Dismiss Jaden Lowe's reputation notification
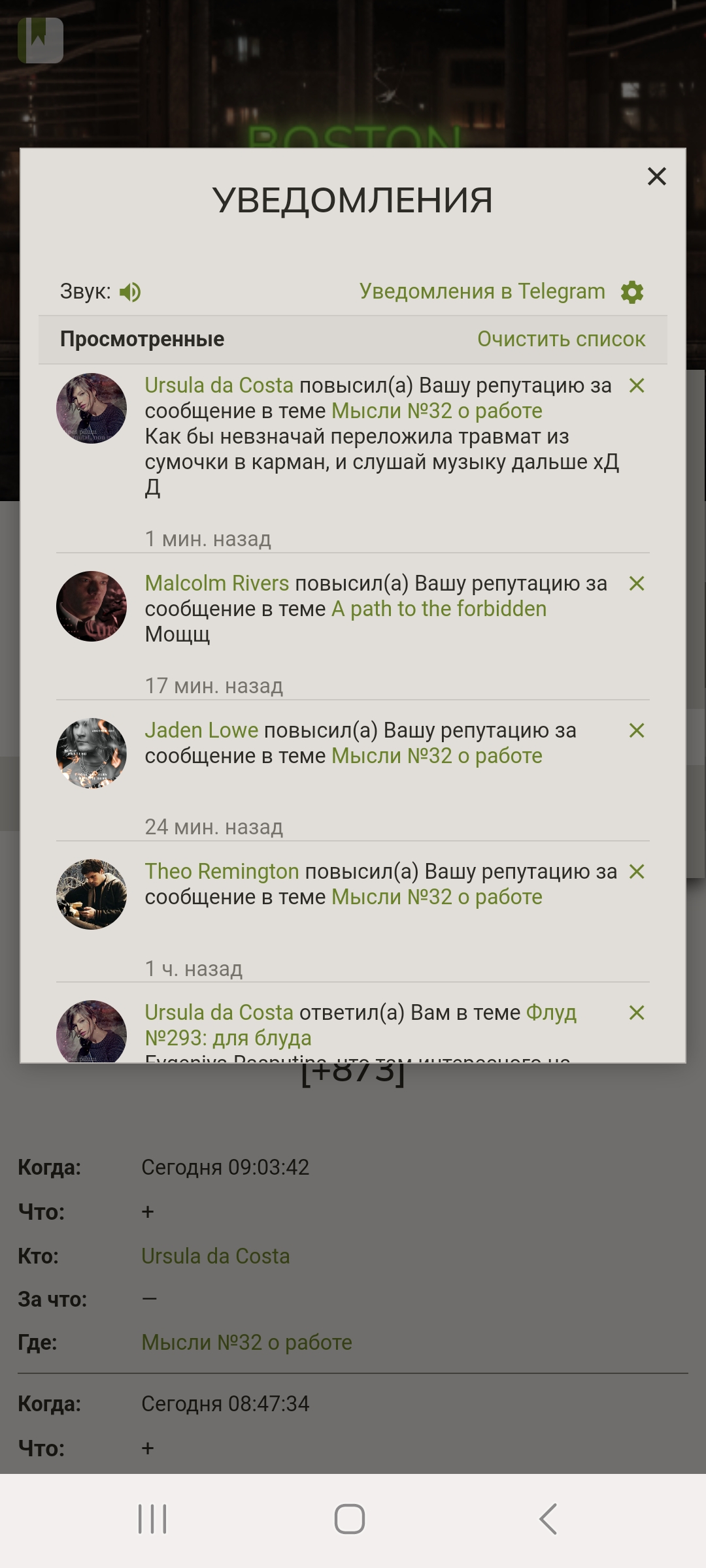706x1568 pixels. 637,730
